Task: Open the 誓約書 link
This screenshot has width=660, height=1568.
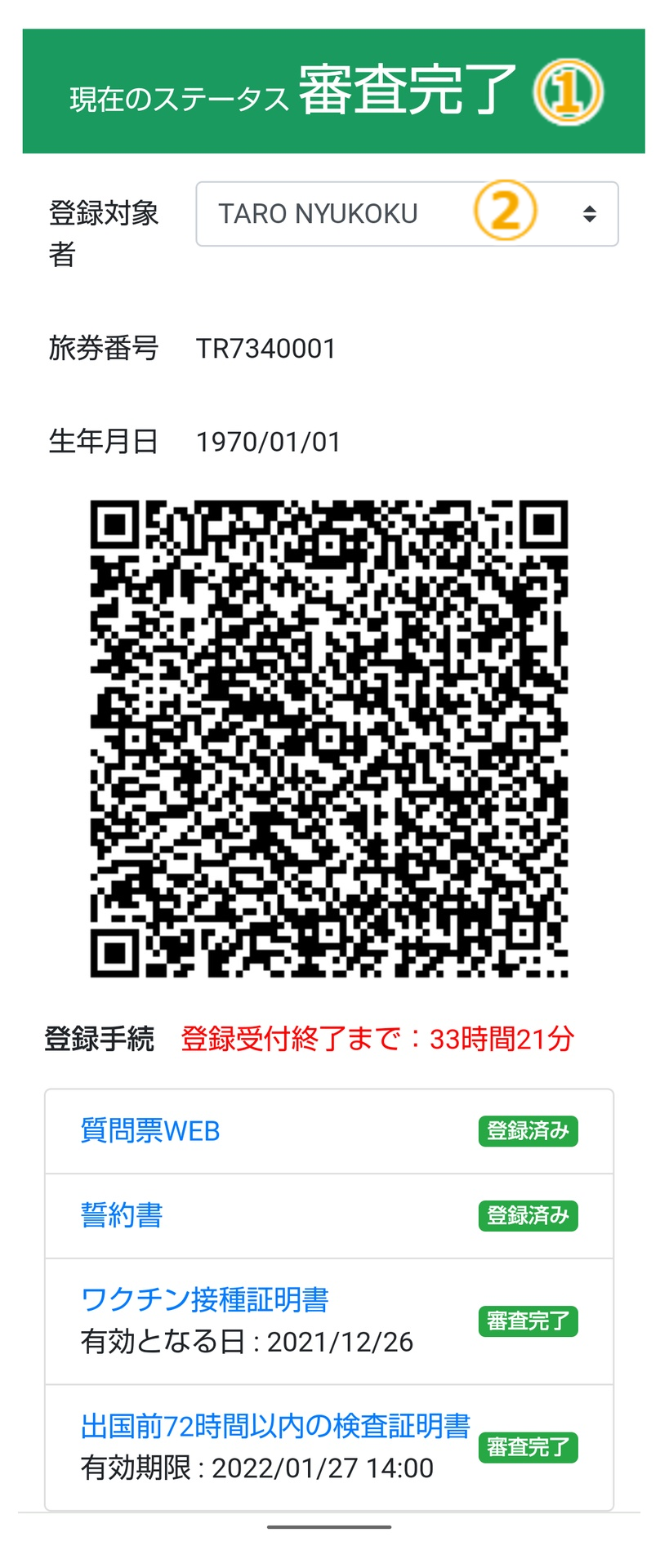Action: (122, 1215)
